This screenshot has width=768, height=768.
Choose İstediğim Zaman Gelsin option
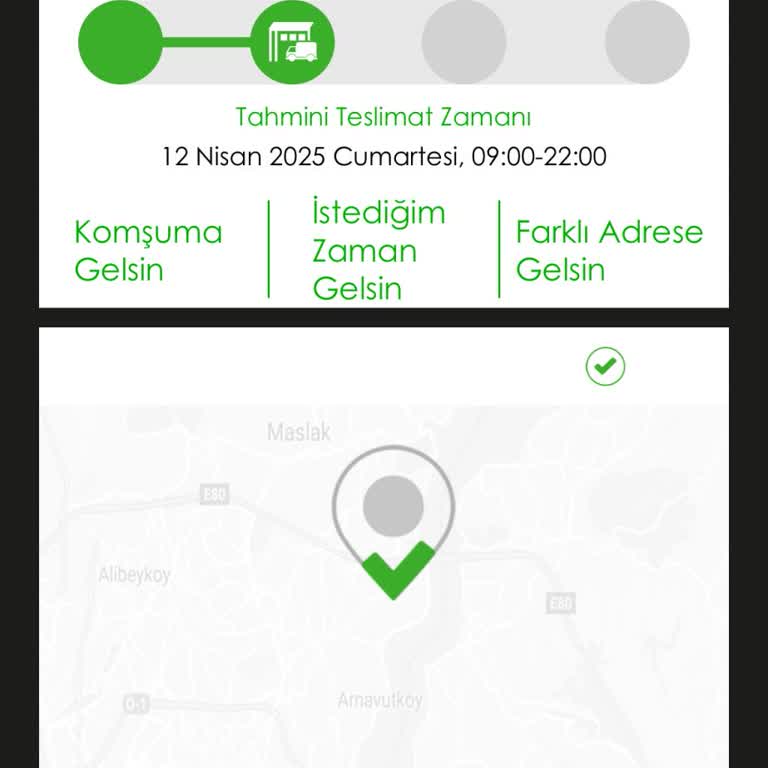378,251
